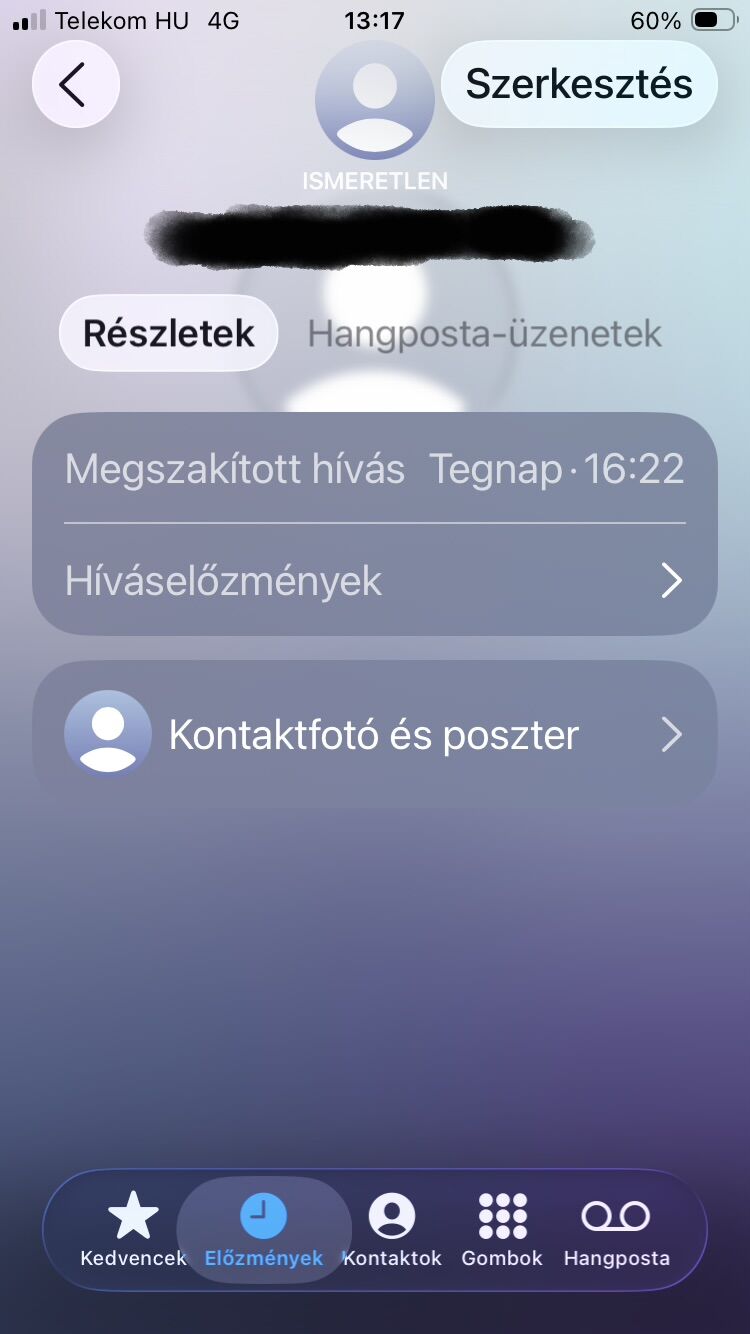Open Híváselőzmények call history
The image size is (750, 1334).
pos(374,580)
